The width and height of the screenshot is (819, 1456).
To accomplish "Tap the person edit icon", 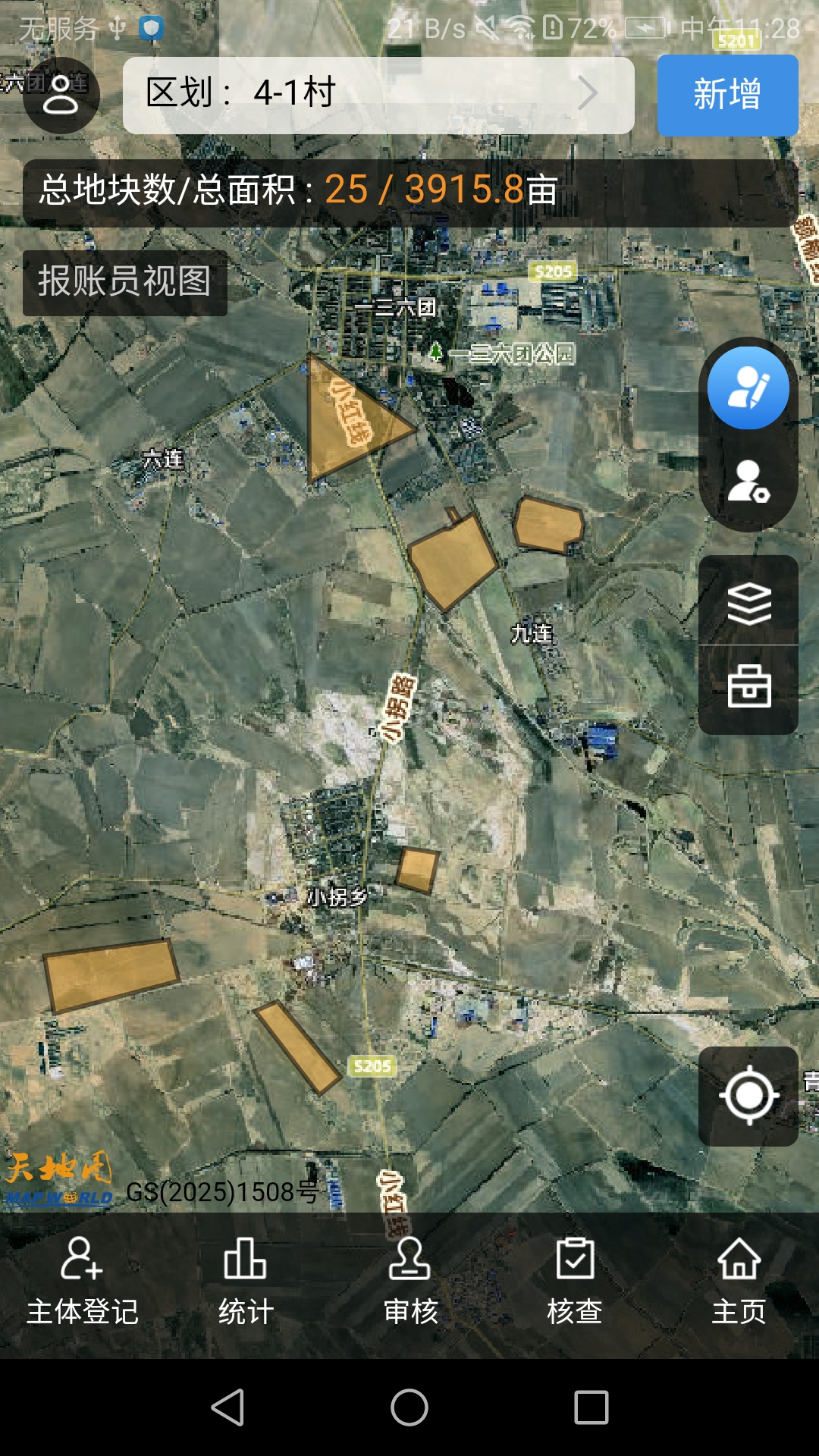I will point(748,388).
